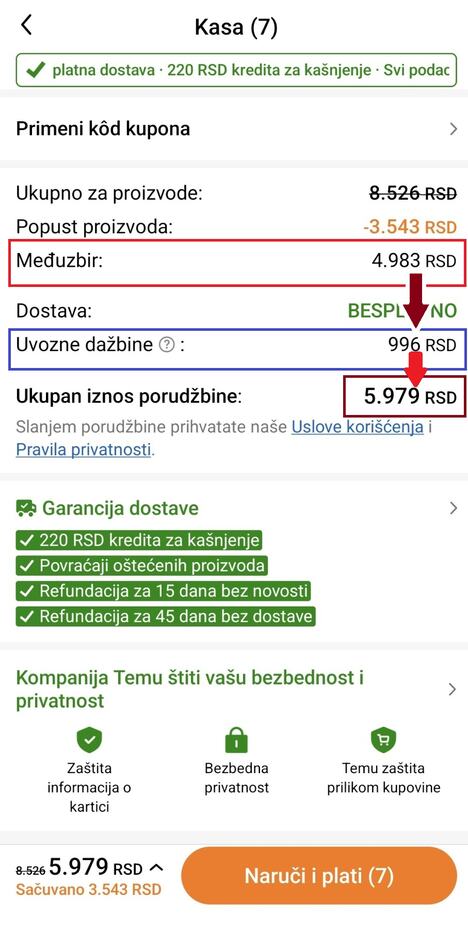Go back from the Kasa screen
This screenshot has width=468, height=929.
26,26
